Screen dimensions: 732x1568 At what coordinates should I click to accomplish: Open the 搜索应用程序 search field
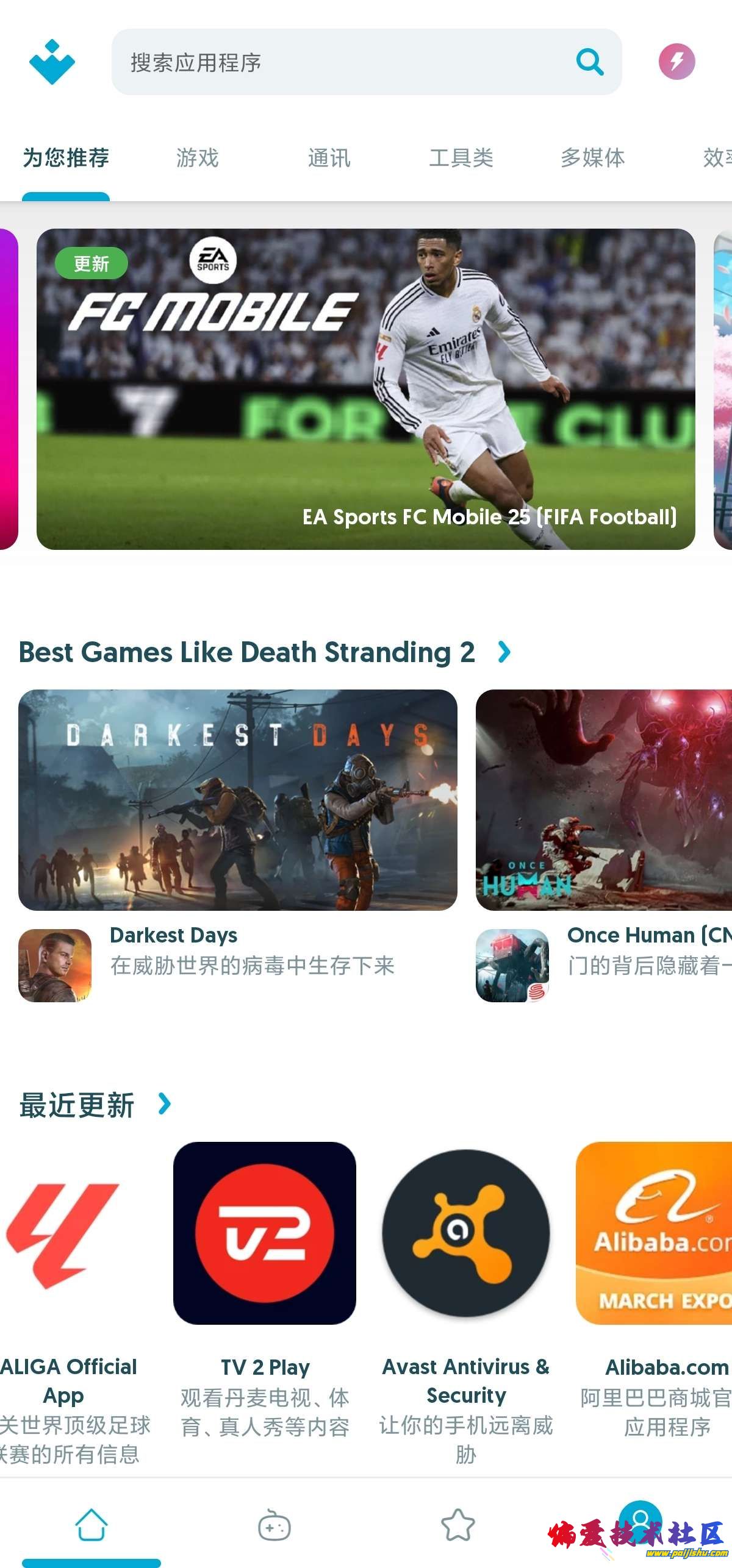[342, 62]
